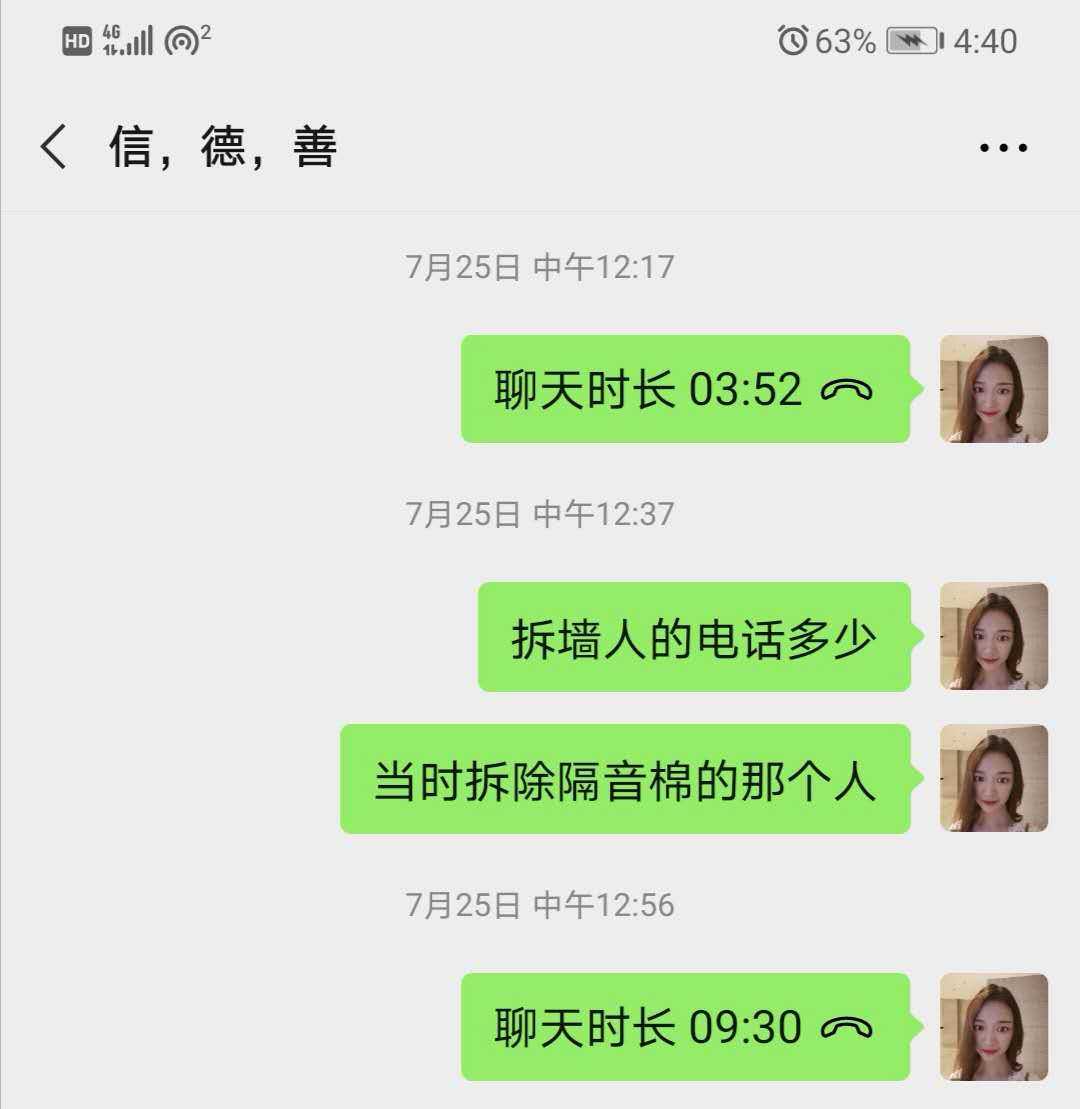View profile from avatar beside 03:52 call
This screenshot has width=1080, height=1109.
point(993,389)
